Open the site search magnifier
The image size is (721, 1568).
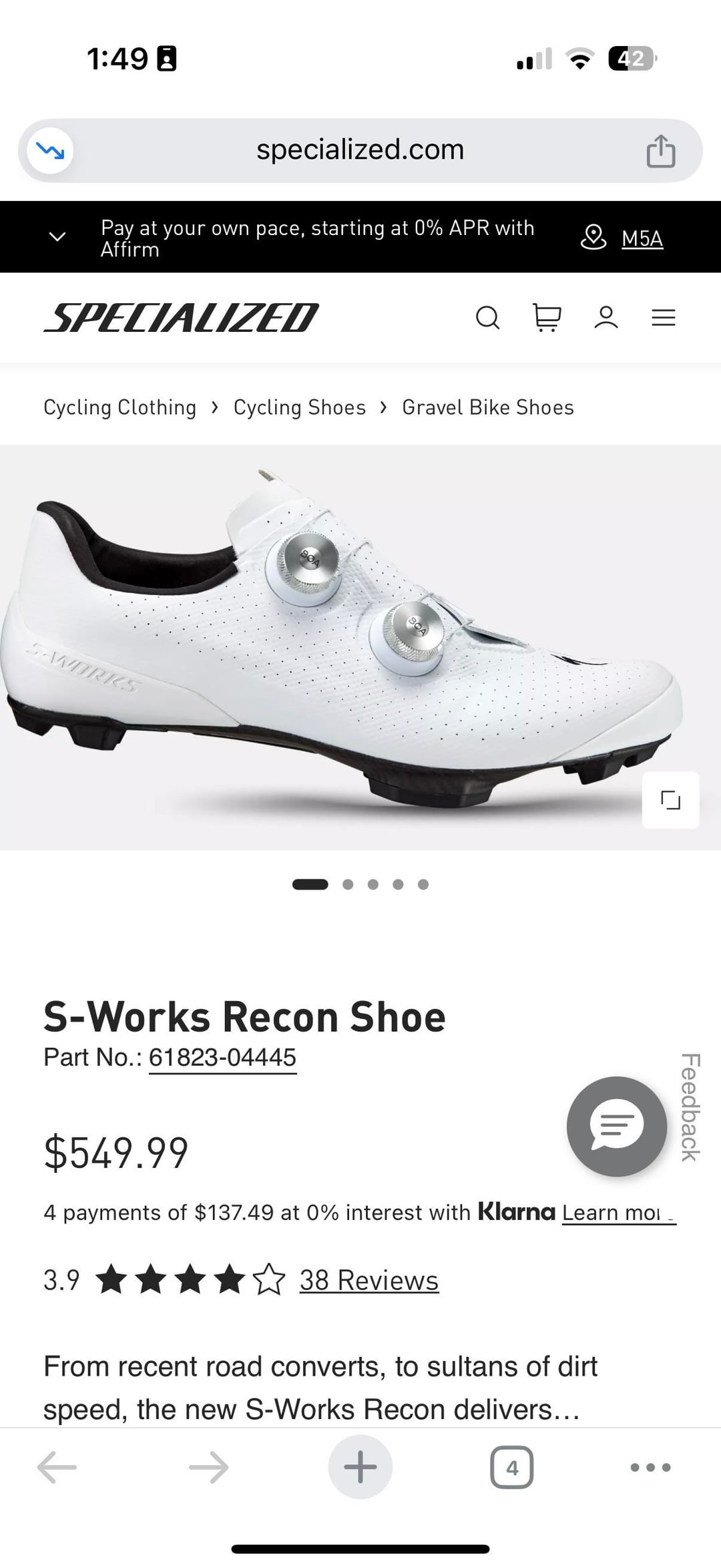click(487, 317)
